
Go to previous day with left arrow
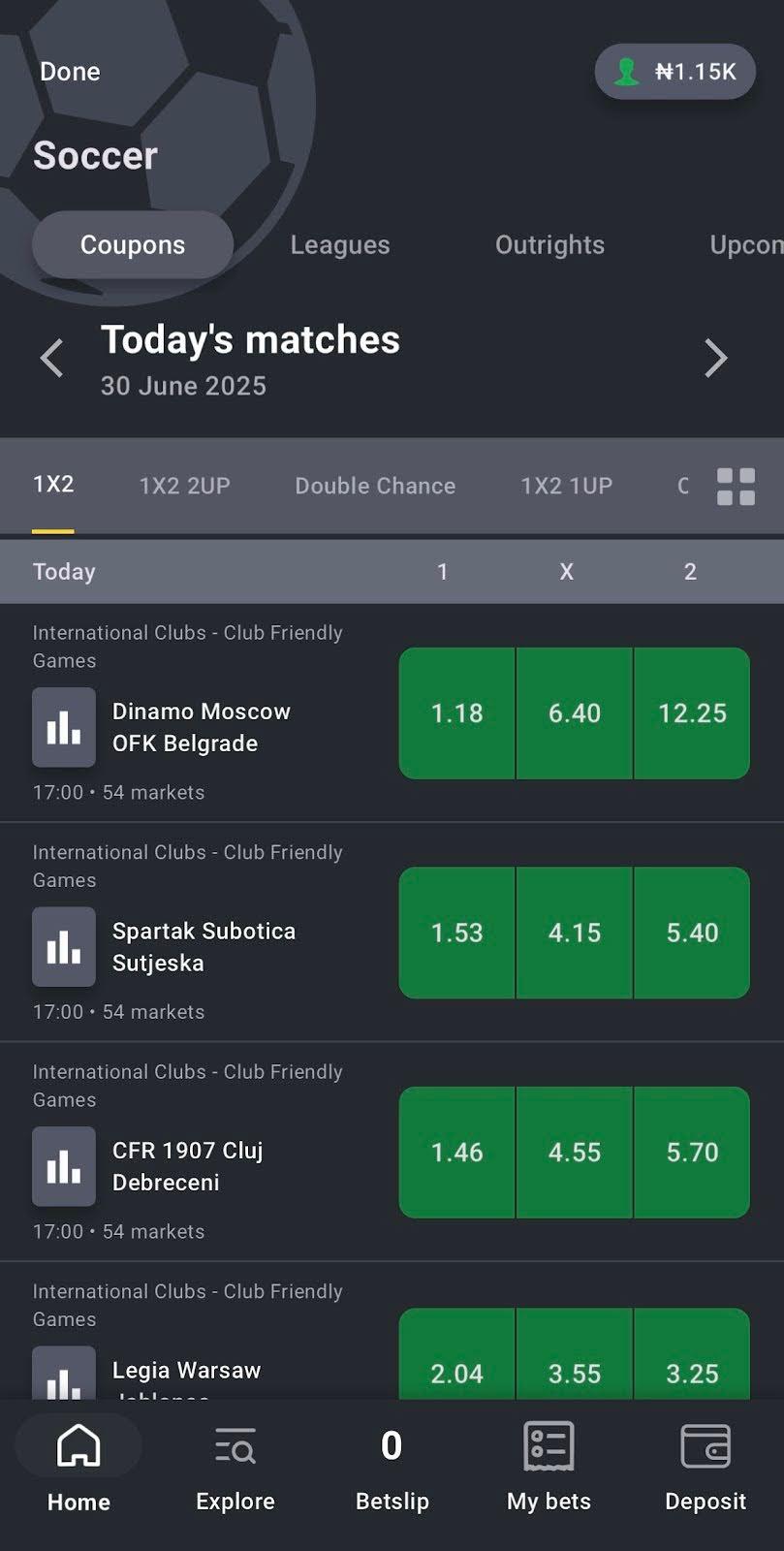pyautogui.click(x=51, y=359)
